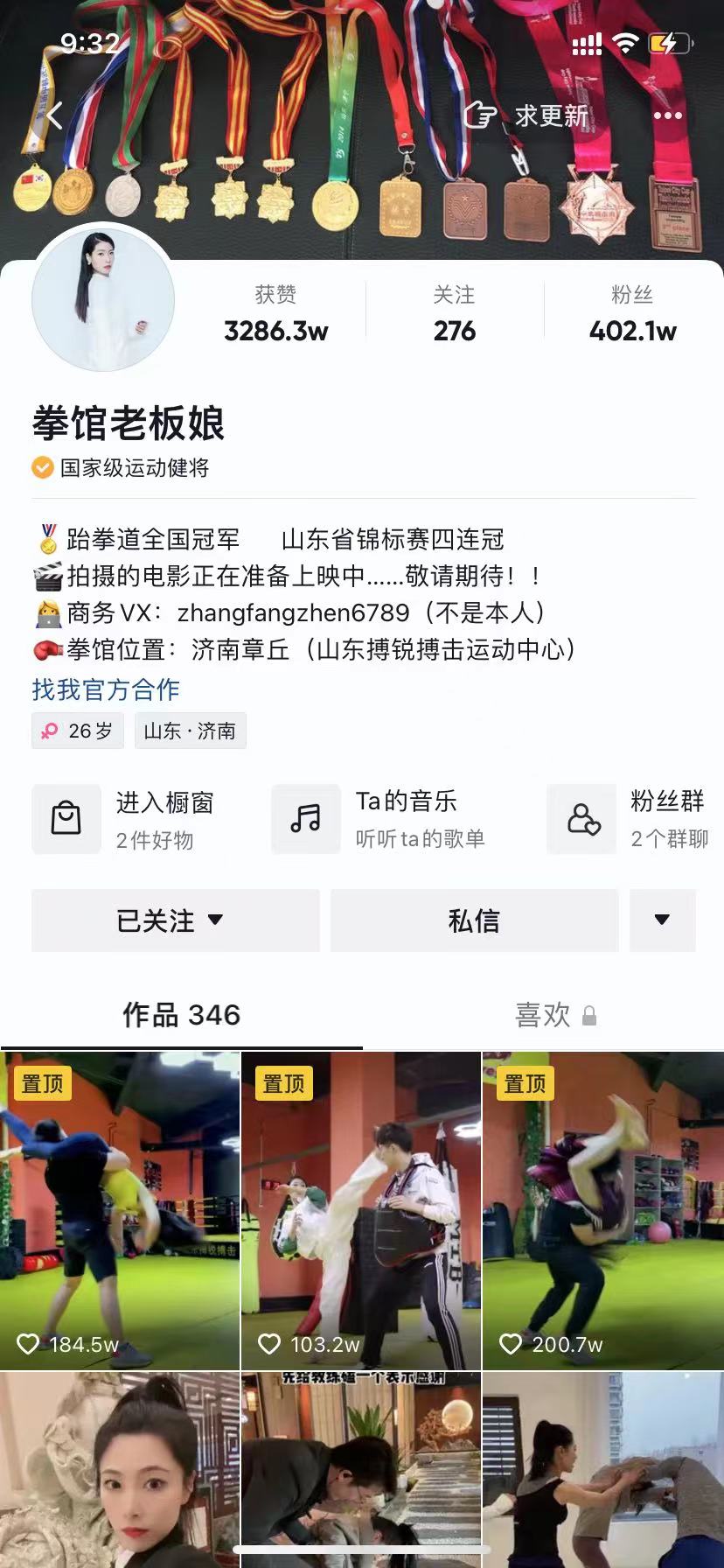Open the selfie video in second row
The image size is (724, 1568).
click(x=120, y=1470)
